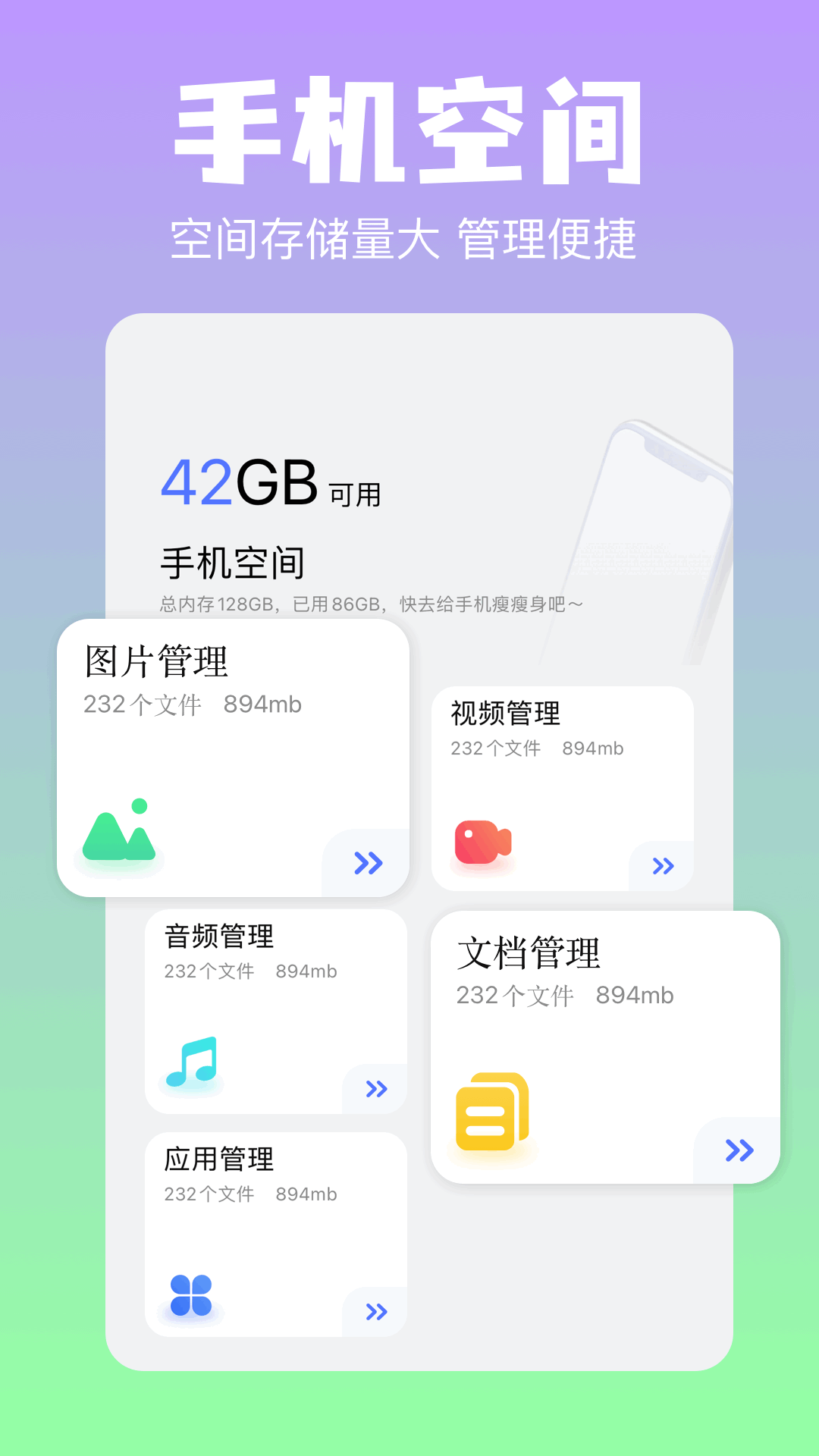Screen dimensions: 819x1456
Task: Expand 音频管理 via its double-arrow chevron
Action: point(375,1087)
